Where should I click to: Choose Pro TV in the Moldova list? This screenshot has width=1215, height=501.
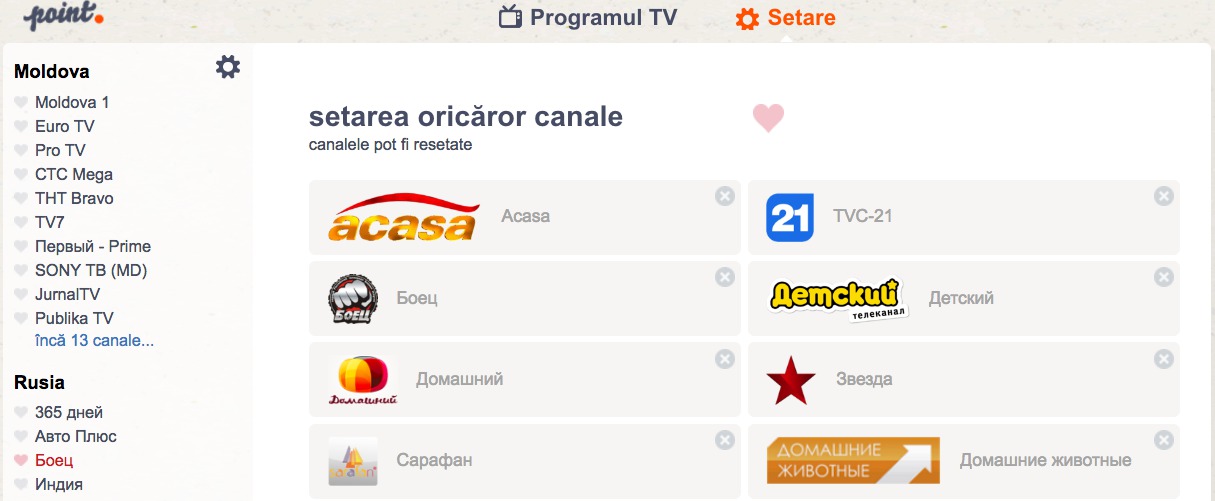[x=60, y=150]
